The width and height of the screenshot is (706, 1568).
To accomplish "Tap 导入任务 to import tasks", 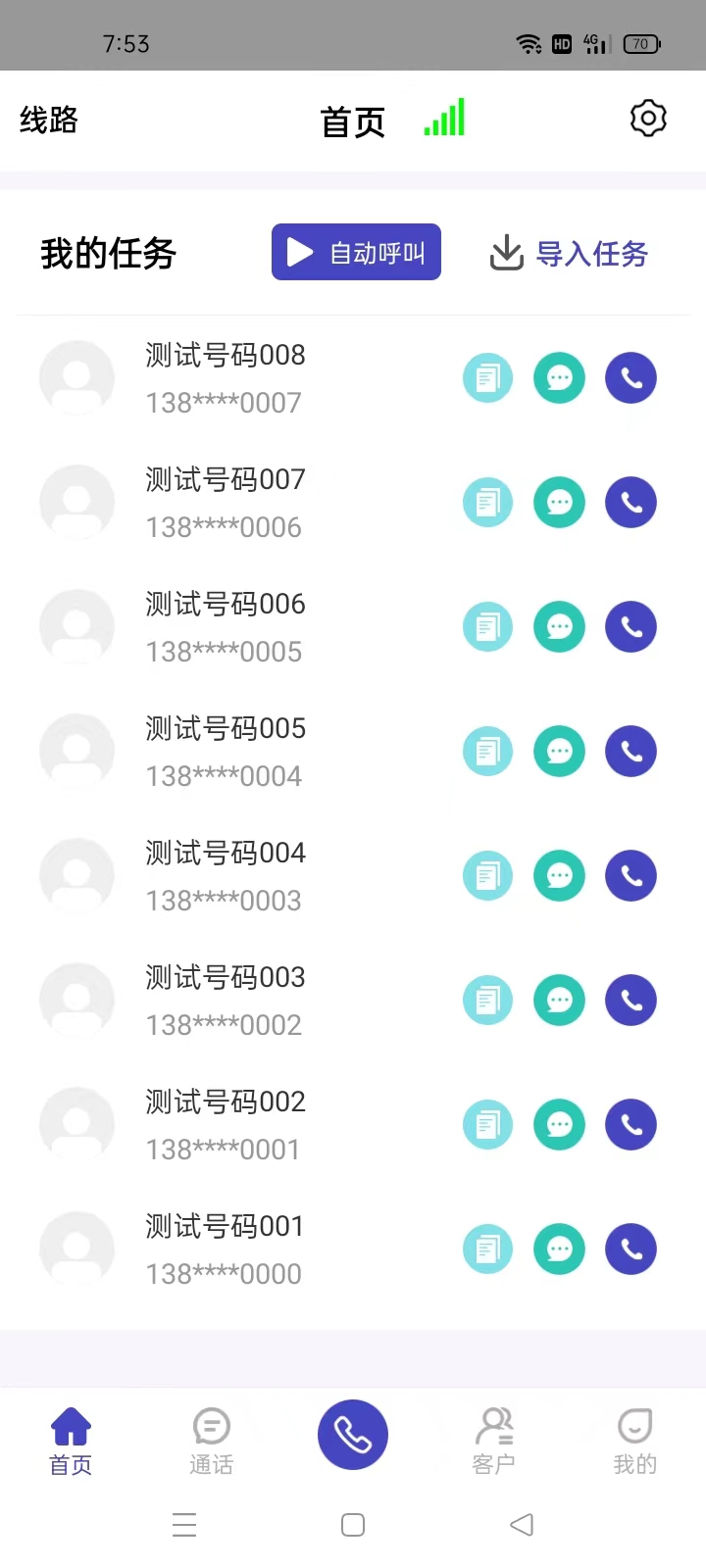I will [569, 254].
